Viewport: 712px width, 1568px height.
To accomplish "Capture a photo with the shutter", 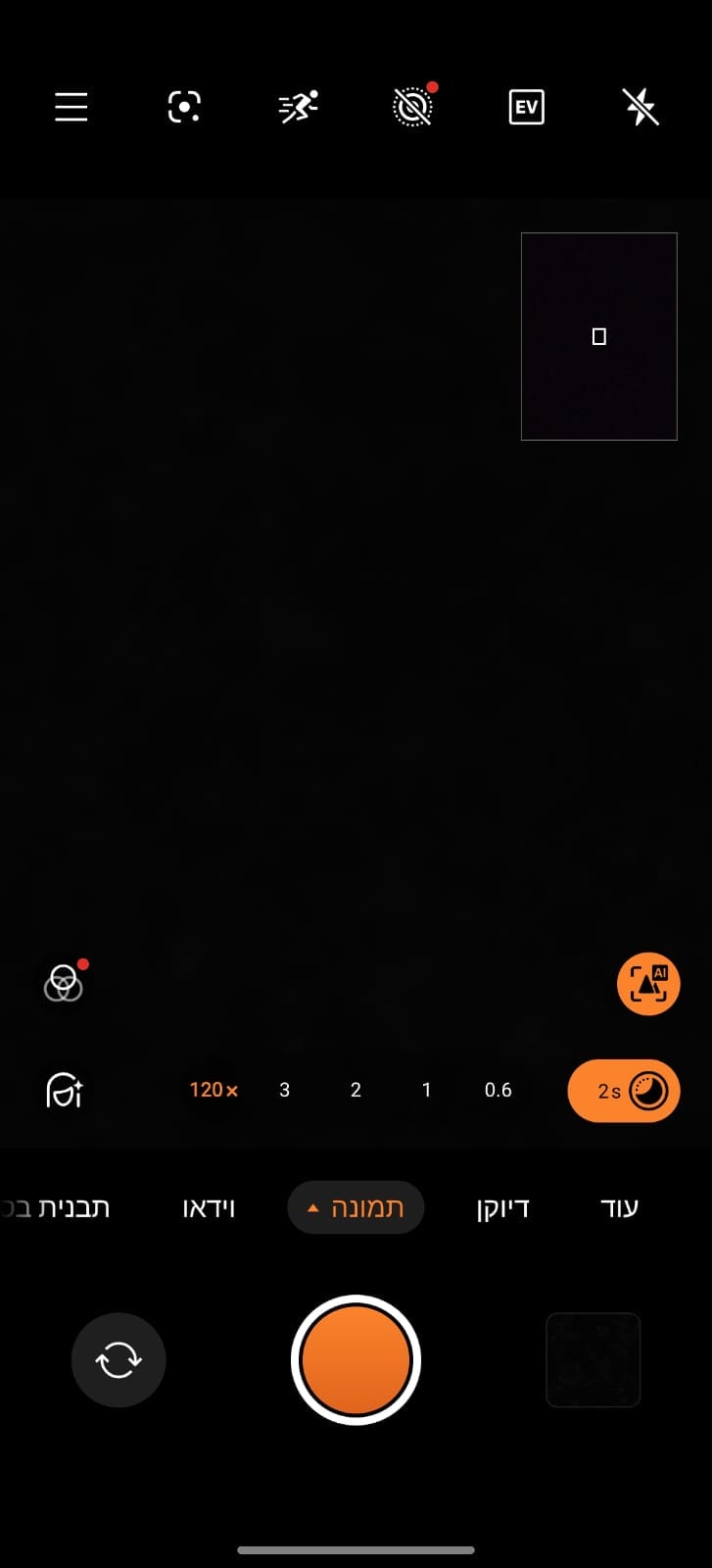I will tap(356, 1360).
